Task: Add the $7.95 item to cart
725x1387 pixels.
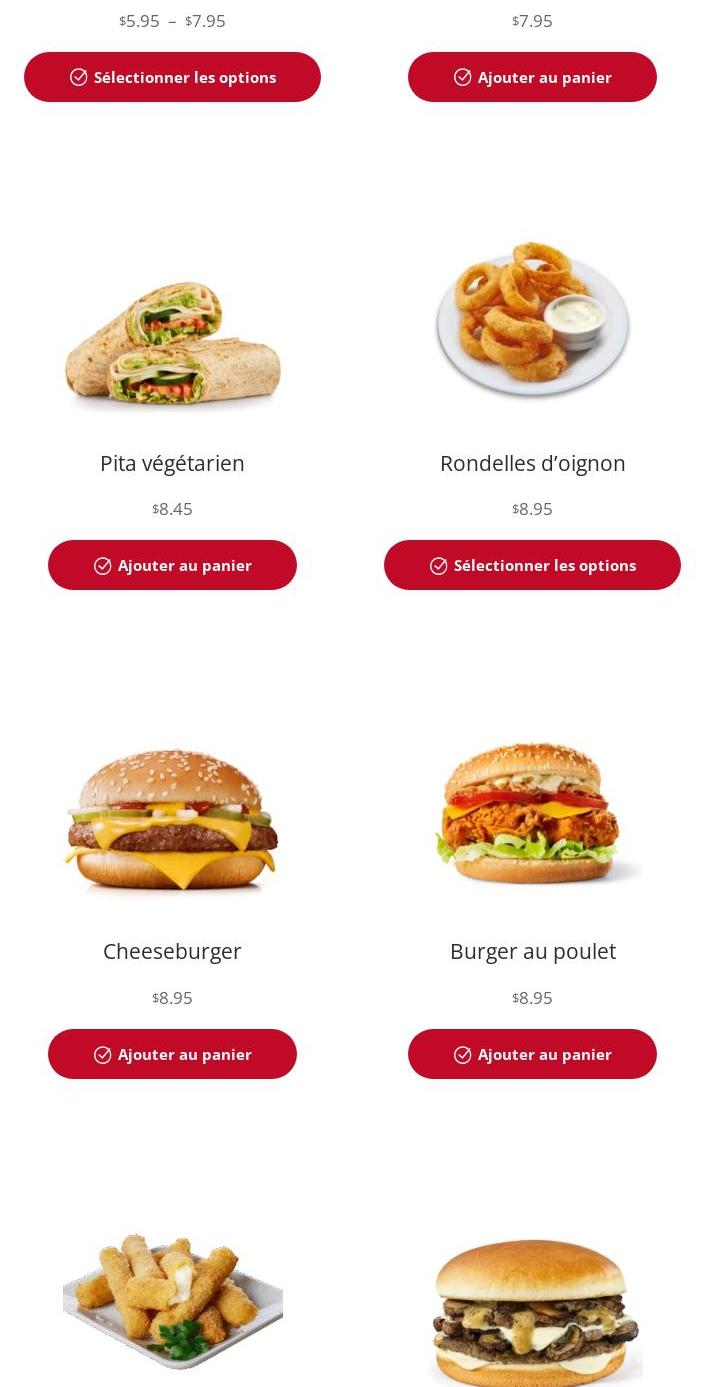Action: tap(532, 77)
